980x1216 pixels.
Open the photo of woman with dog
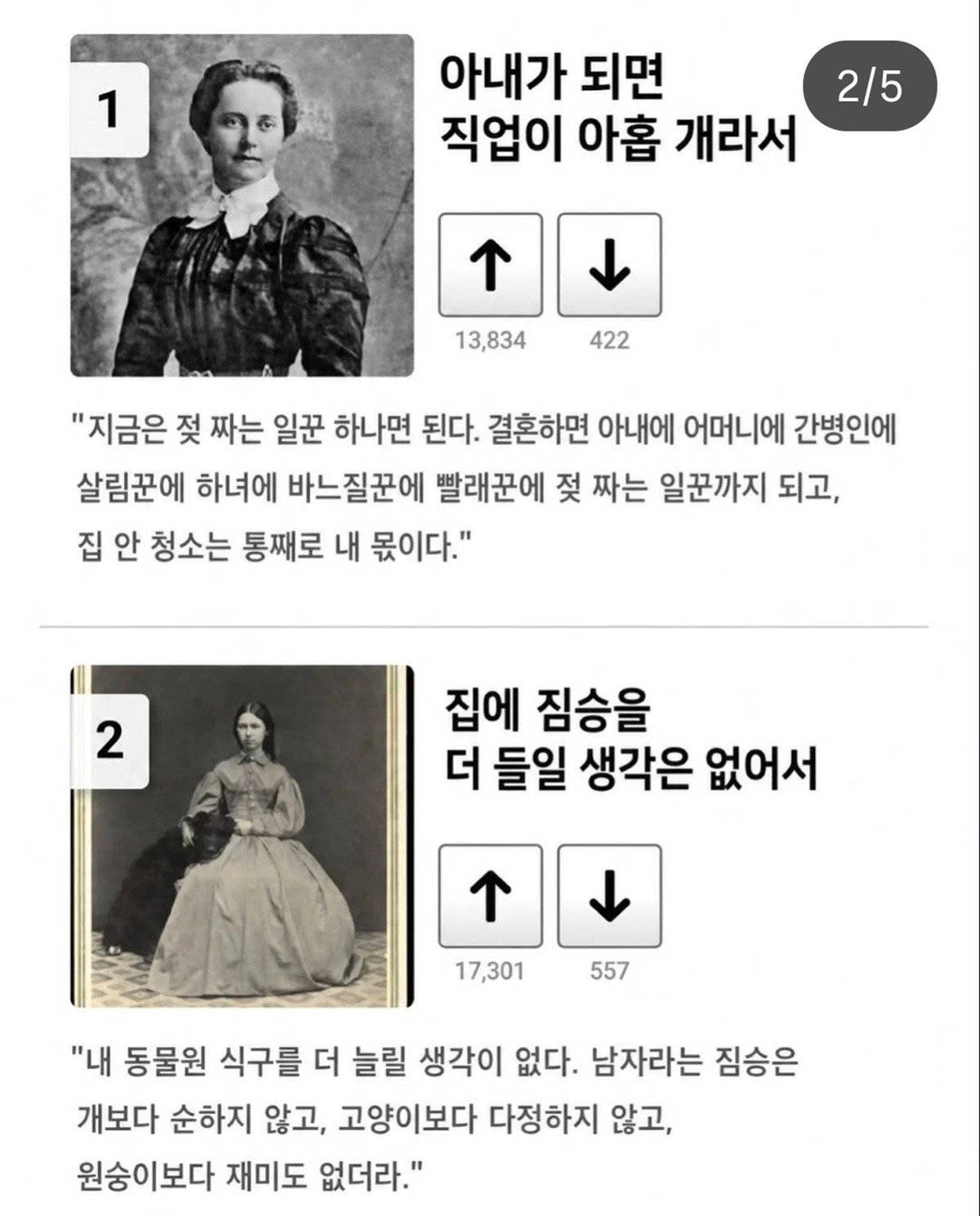243,836
